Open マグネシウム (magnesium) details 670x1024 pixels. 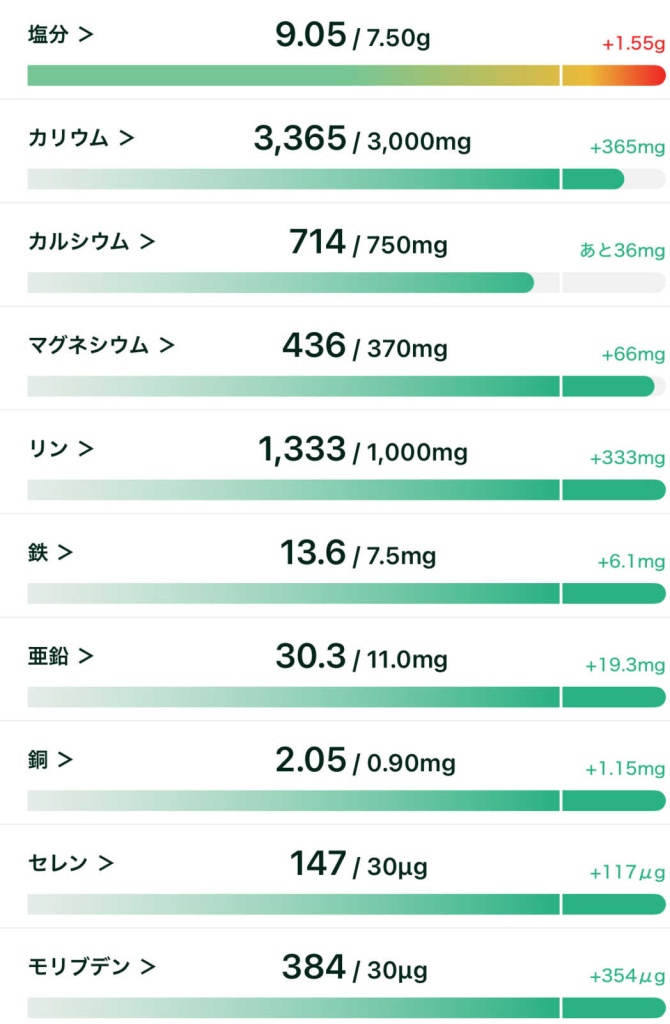tap(101, 345)
